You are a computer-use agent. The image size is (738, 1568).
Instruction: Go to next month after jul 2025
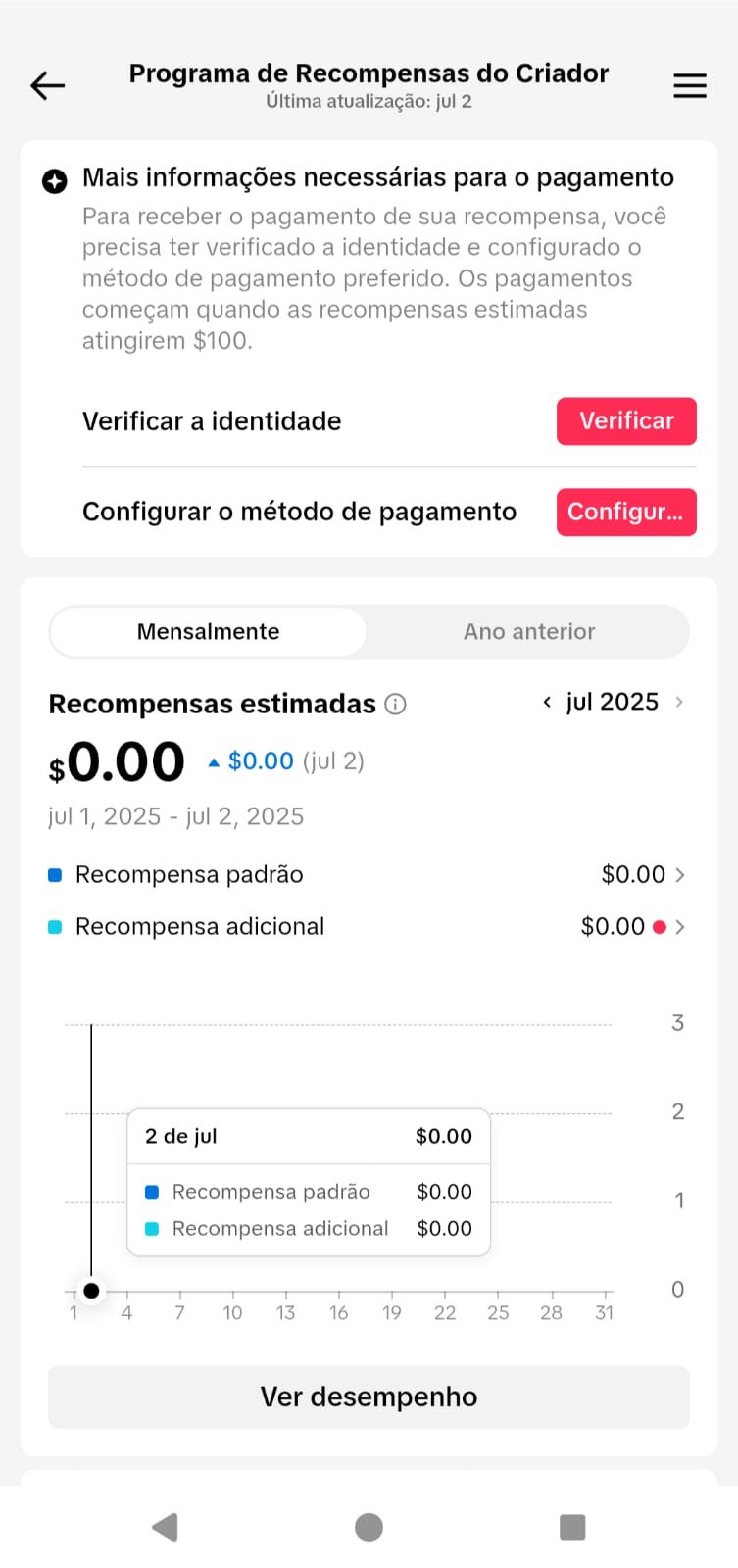pyautogui.click(x=679, y=703)
